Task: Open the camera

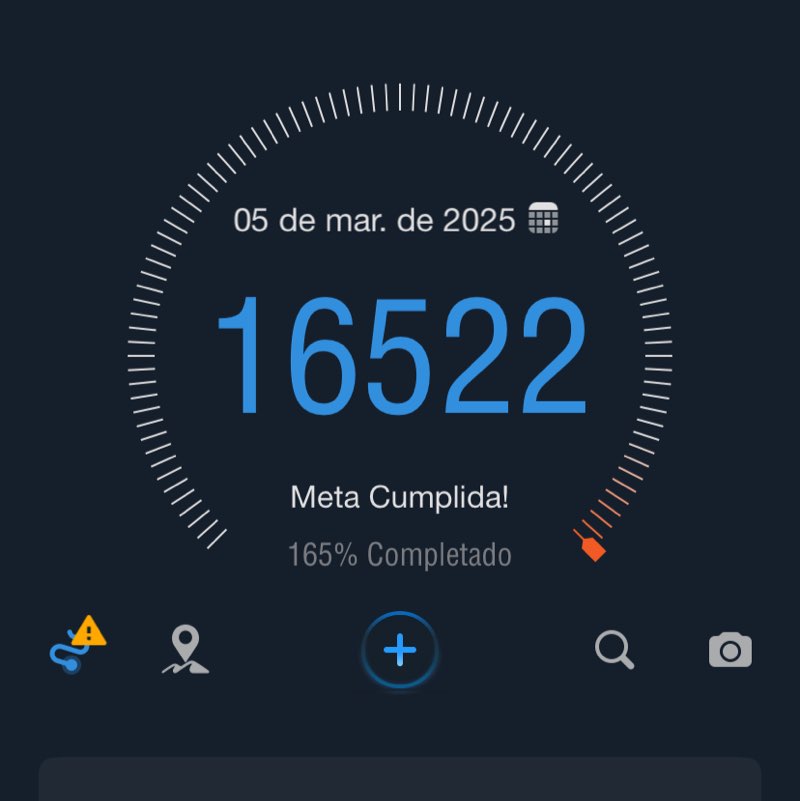Action: 730,650
